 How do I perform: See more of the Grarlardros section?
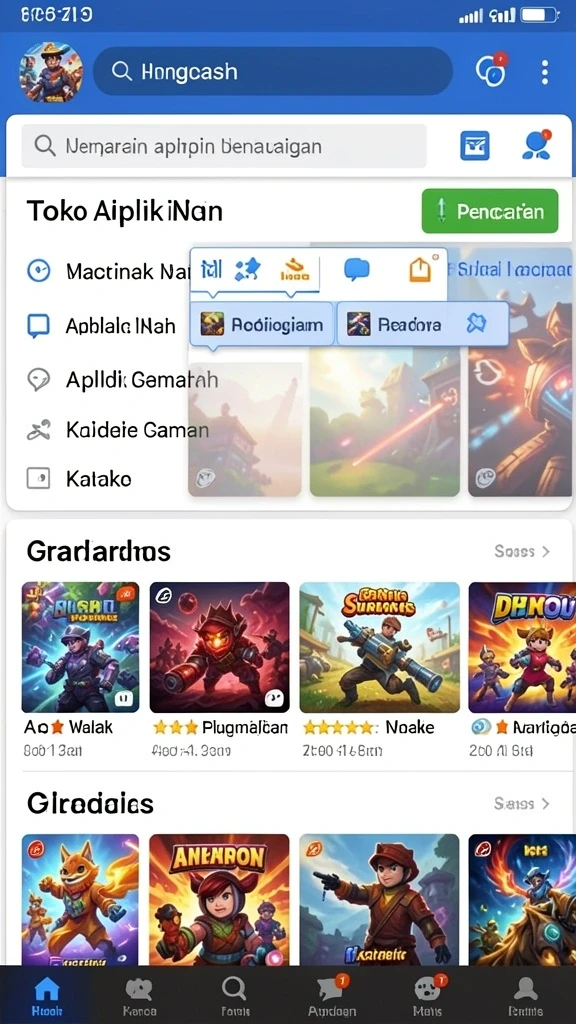click(522, 551)
